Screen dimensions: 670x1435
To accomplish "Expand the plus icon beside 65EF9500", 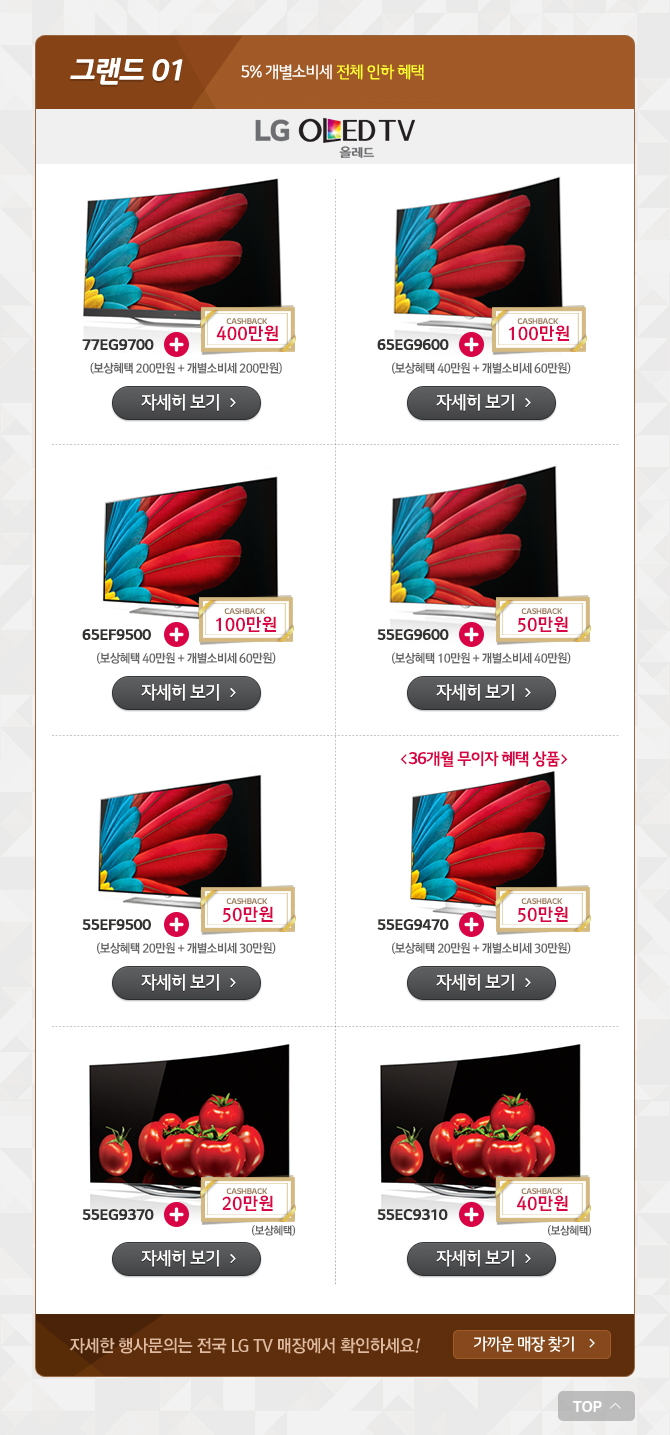I will (x=176, y=635).
